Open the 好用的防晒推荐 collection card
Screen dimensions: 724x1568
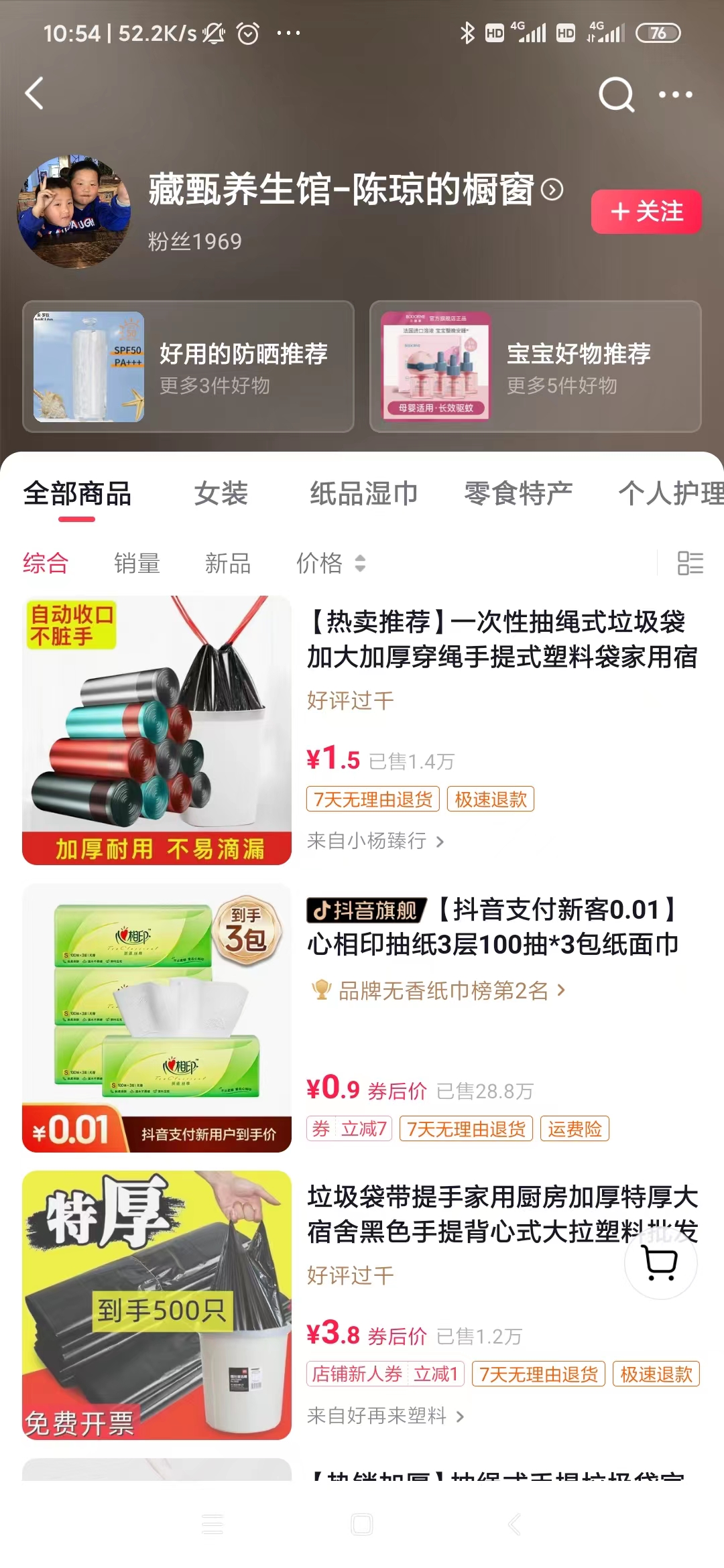click(x=188, y=367)
